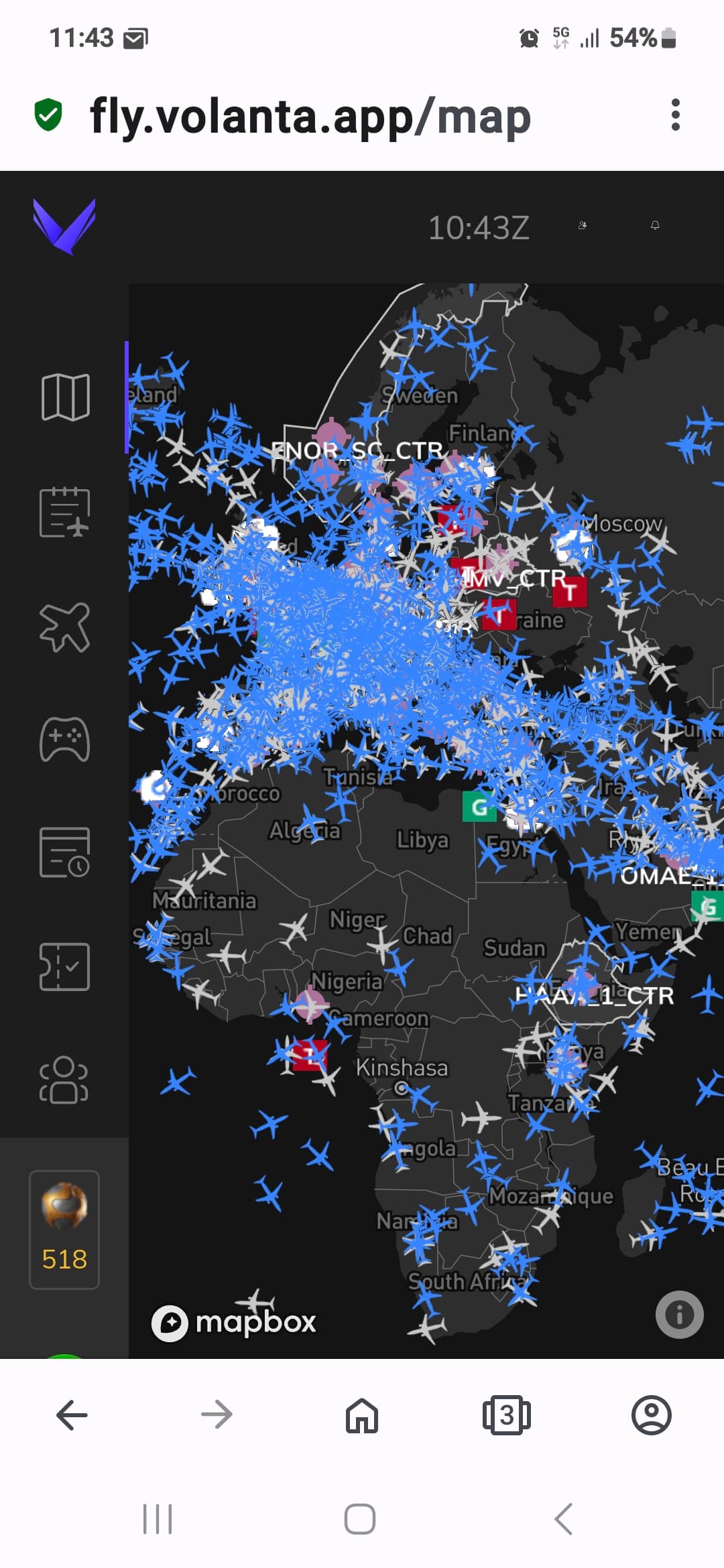Open the Volanta logo home
724x1568 pixels.
(64, 226)
